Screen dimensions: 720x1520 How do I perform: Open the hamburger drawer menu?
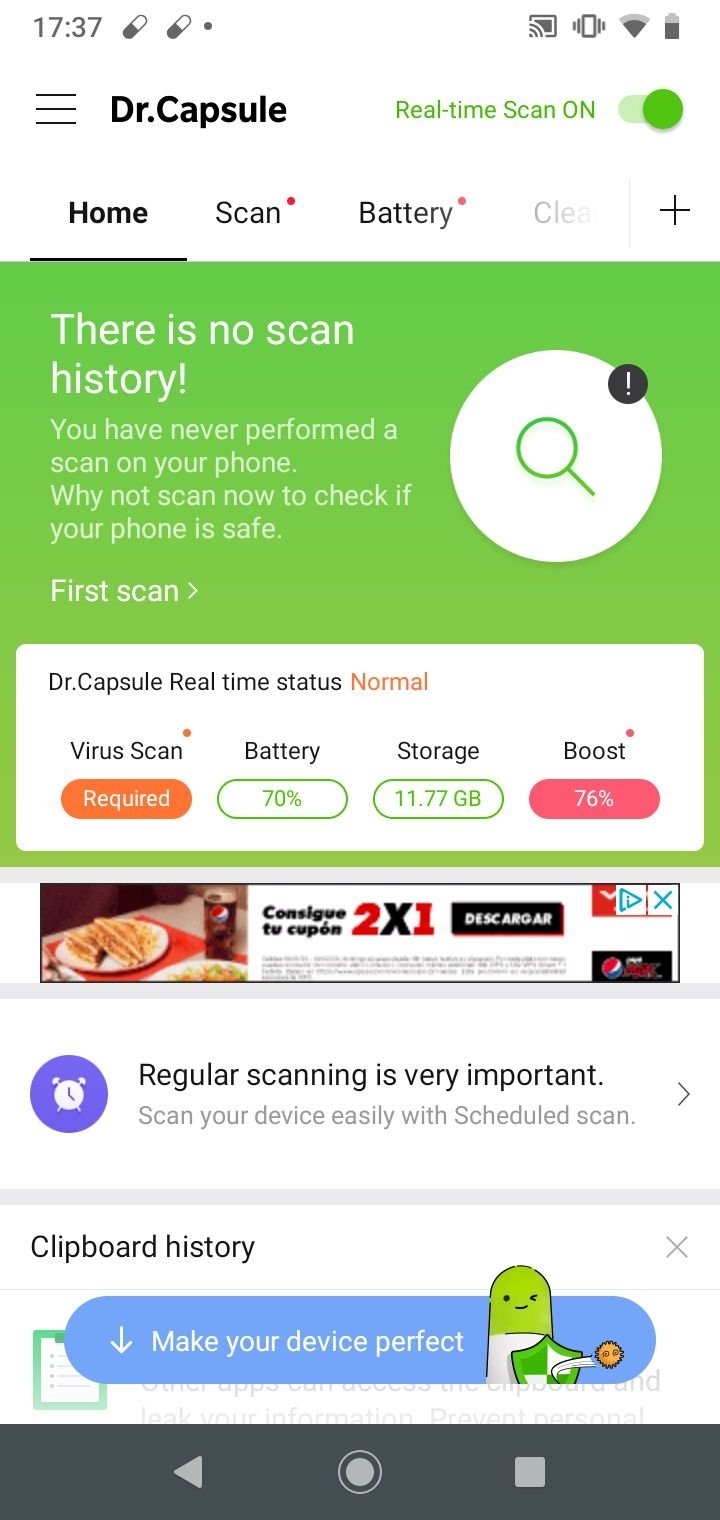tap(56, 109)
